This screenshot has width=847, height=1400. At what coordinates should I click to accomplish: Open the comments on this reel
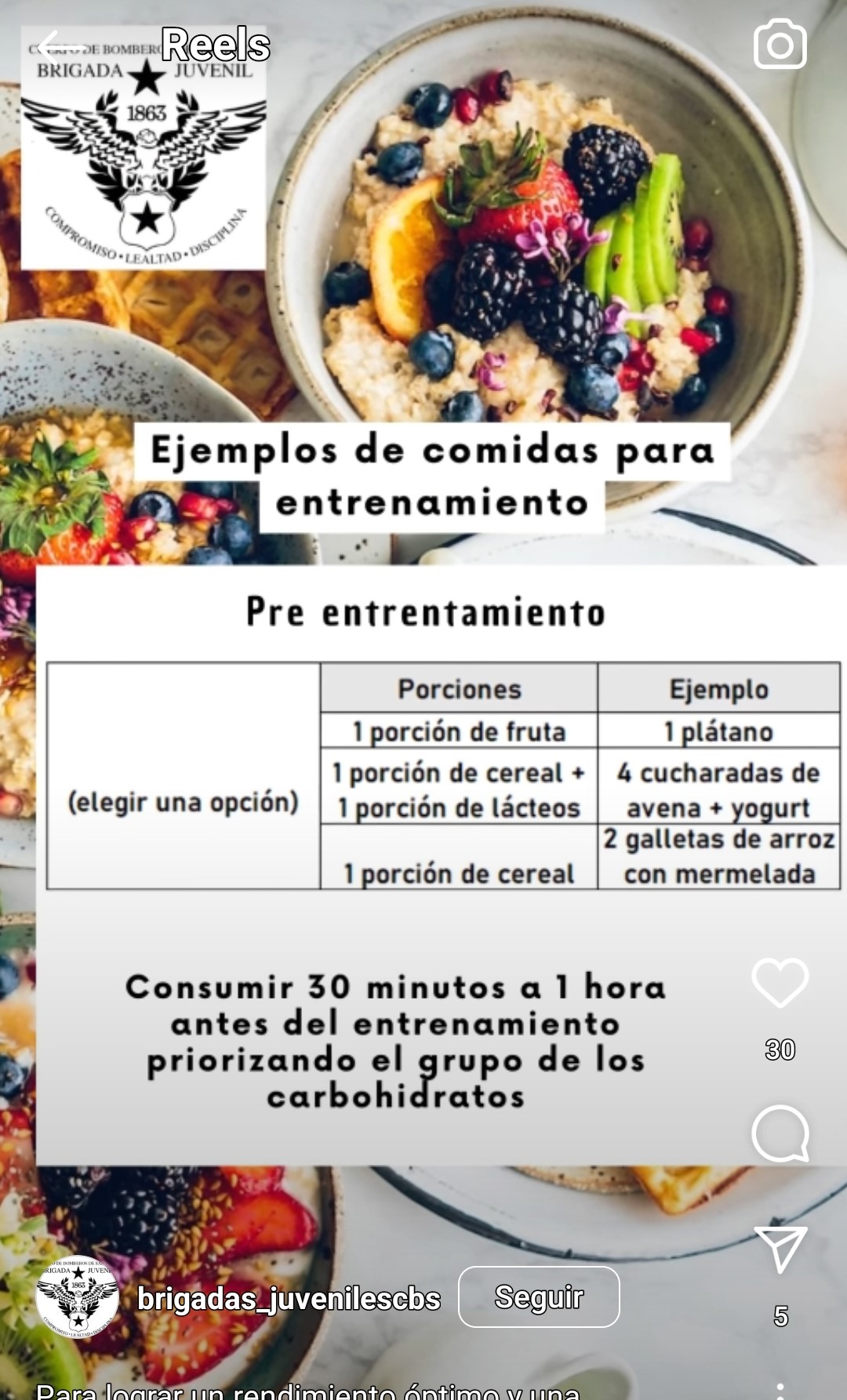tap(780, 1133)
